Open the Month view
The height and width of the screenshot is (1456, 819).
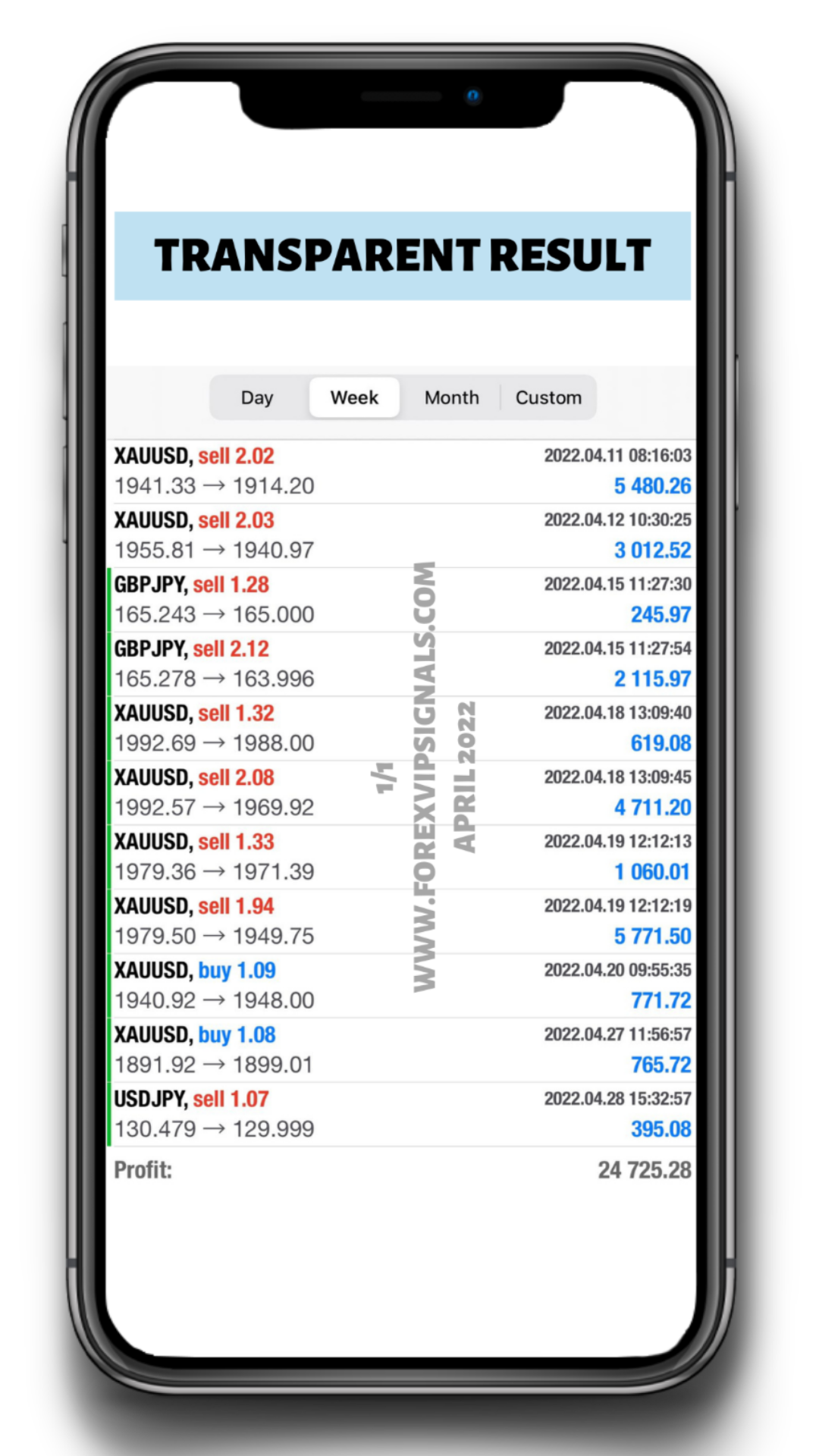point(451,397)
